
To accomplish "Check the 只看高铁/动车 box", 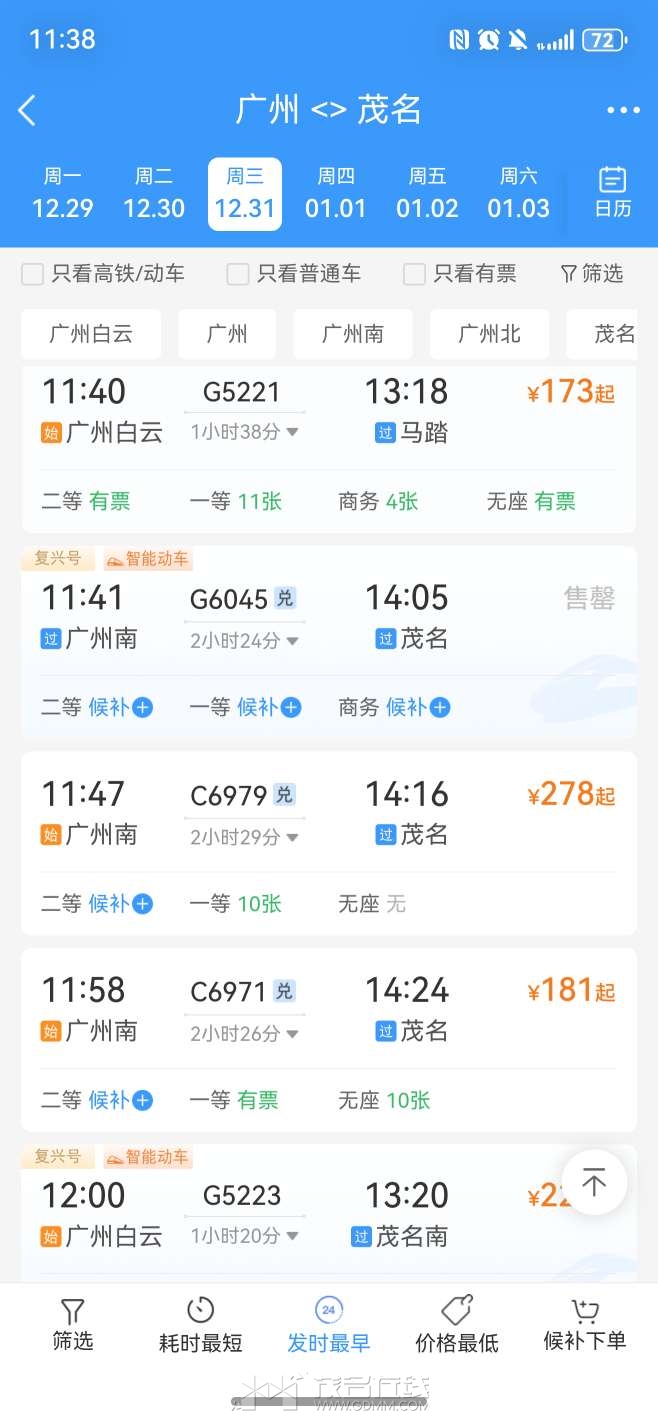I will pos(33,274).
